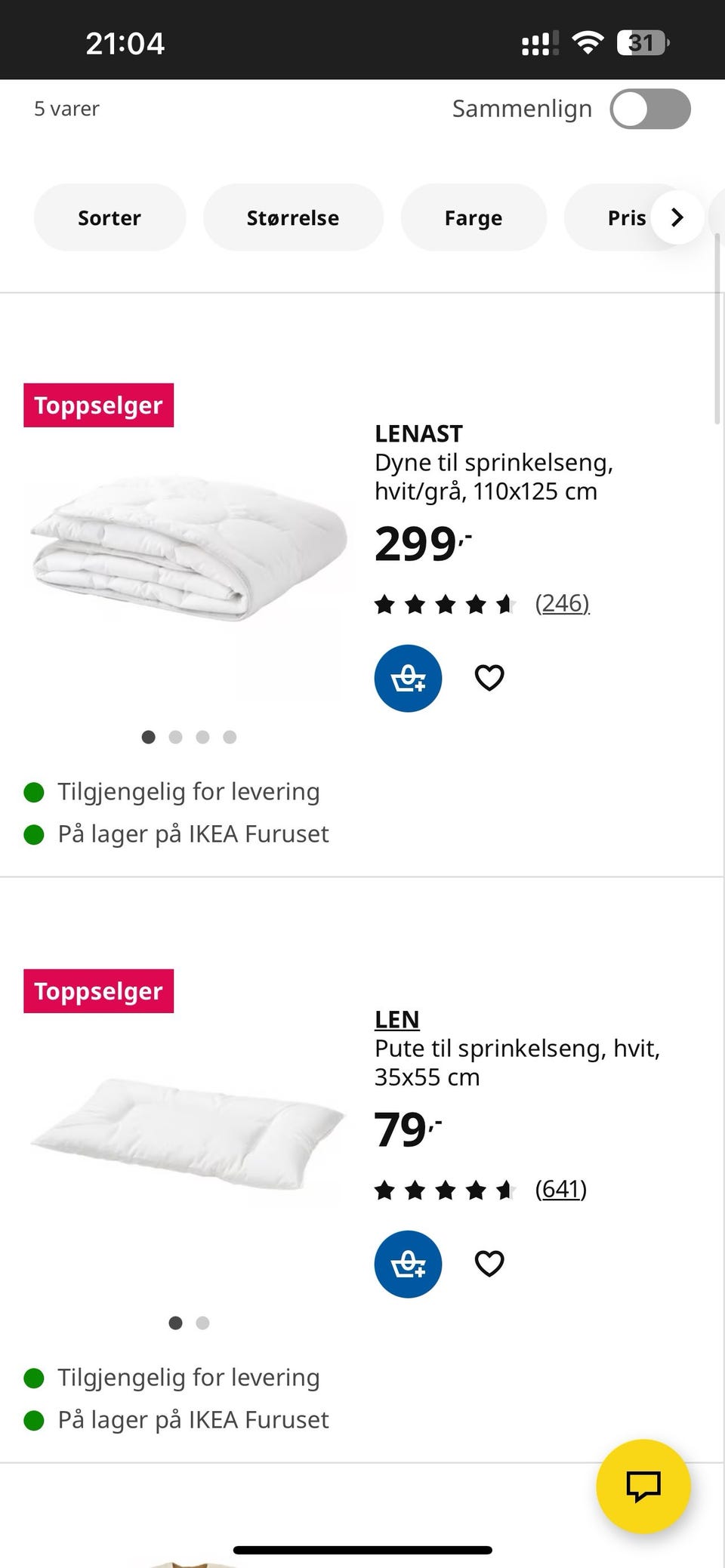The image size is (725, 1568).
Task: Open the Farge filter
Action: tap(474, 217)
